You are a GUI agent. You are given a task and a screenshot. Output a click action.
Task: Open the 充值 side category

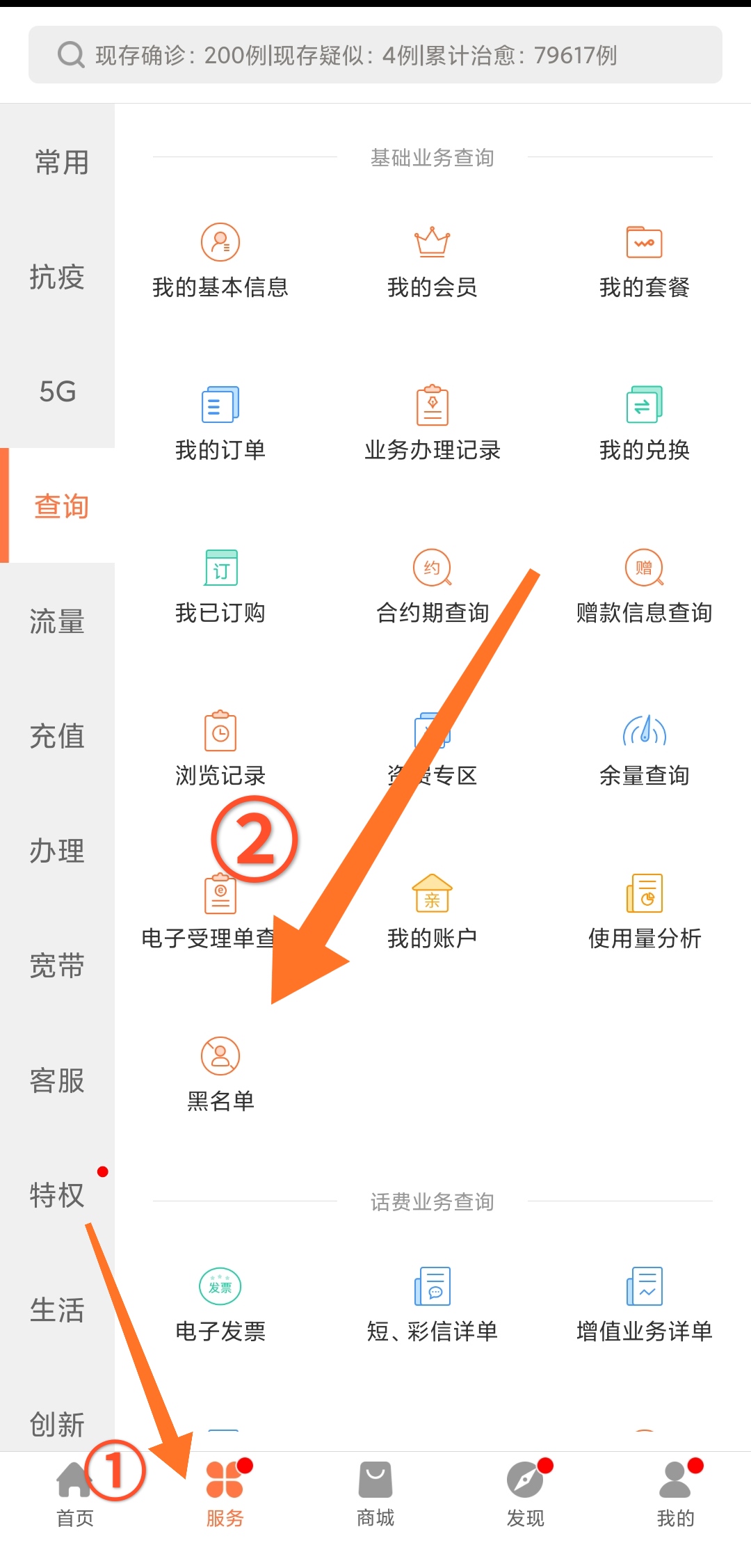pos(57,736)
